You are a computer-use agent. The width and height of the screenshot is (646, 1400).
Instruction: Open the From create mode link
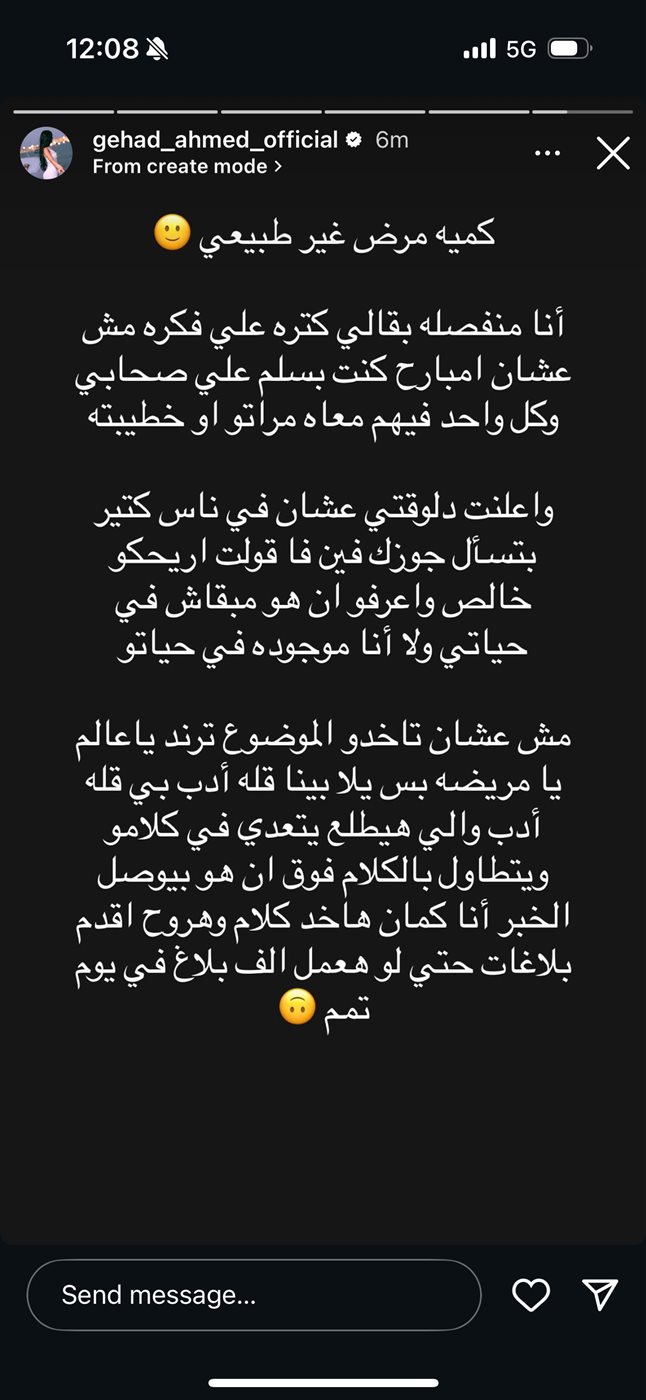pyautogui.click(x=187, y=167)
